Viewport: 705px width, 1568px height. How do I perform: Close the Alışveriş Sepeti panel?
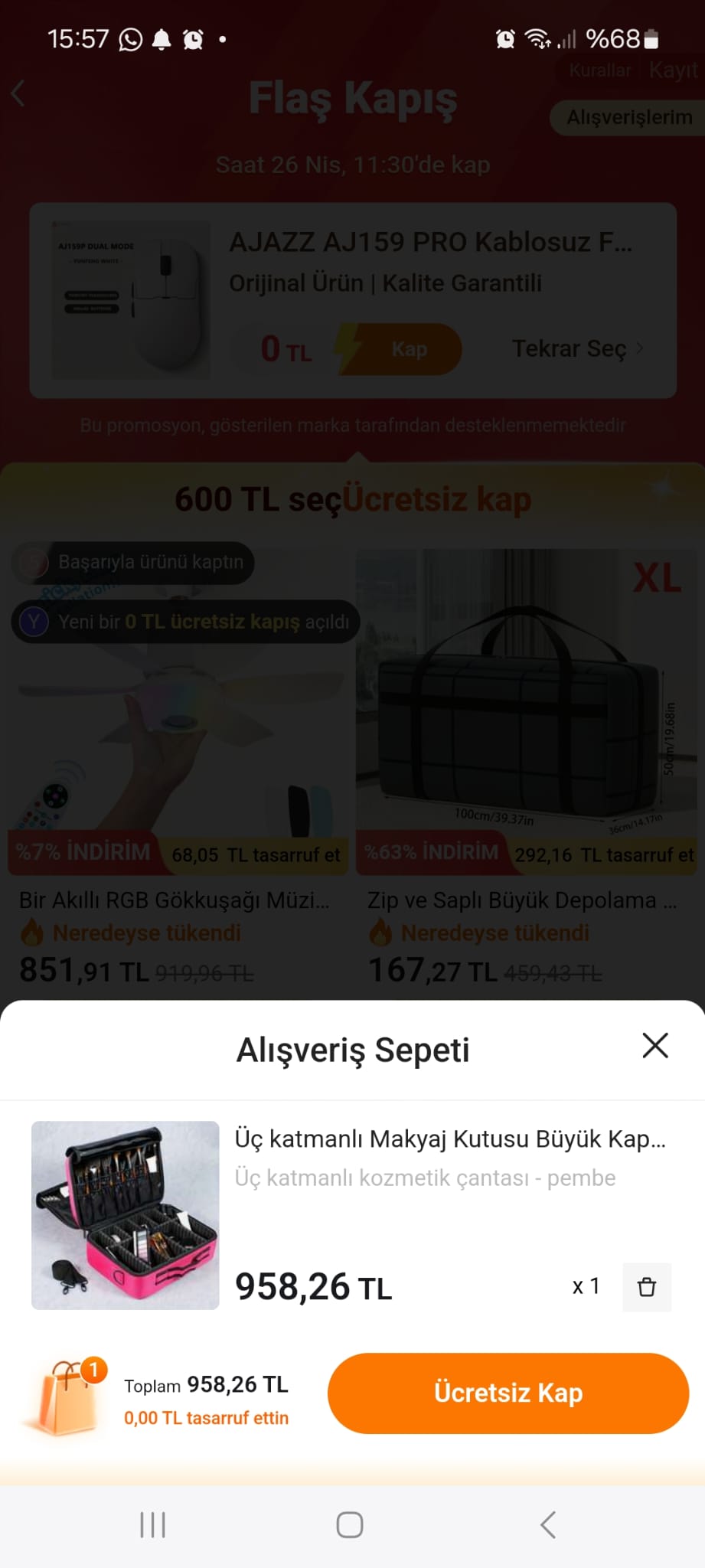[x=655, y=1046]
